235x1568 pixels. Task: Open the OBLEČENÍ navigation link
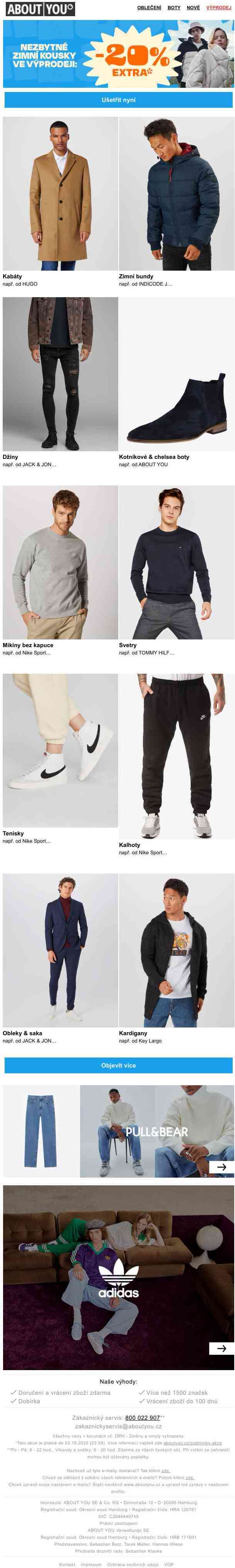[149, 8]
